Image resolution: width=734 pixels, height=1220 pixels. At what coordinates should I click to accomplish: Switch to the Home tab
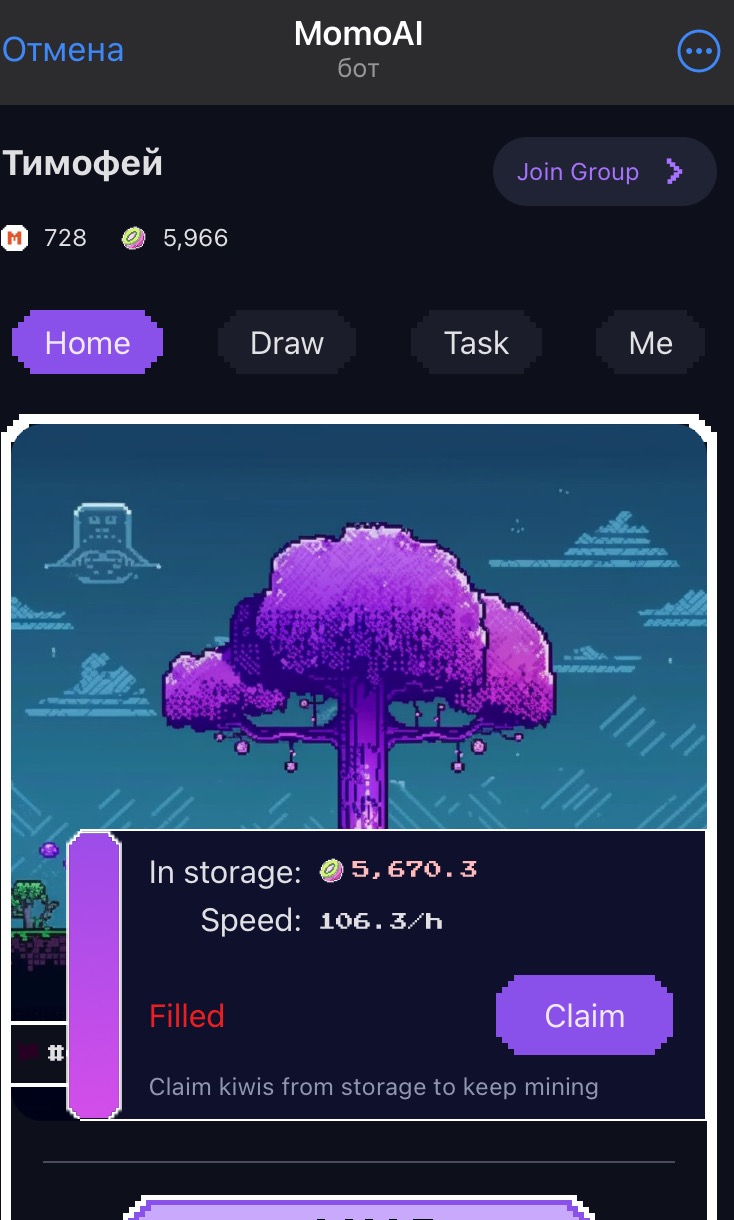tap(87, 343)
